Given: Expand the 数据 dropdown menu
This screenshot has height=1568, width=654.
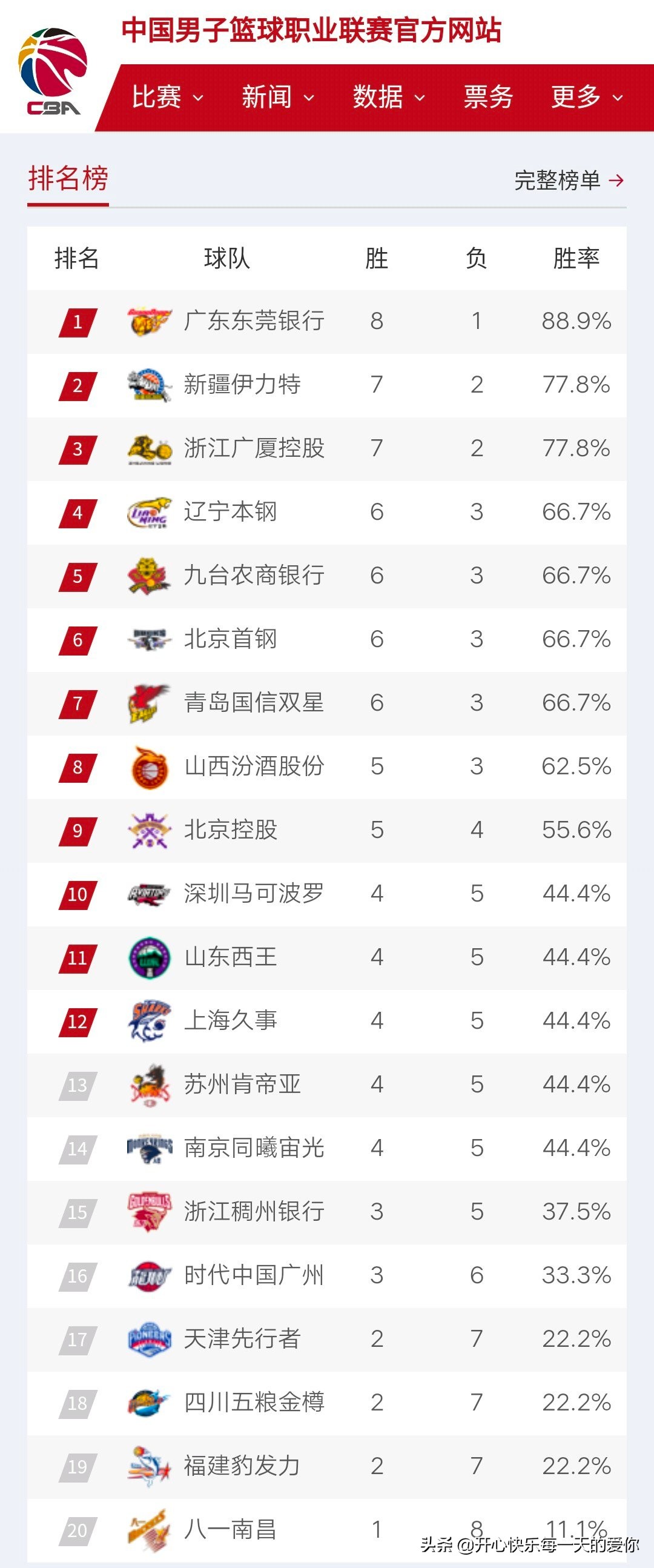Looking at the screenshot, I should (x=388, y=97).
